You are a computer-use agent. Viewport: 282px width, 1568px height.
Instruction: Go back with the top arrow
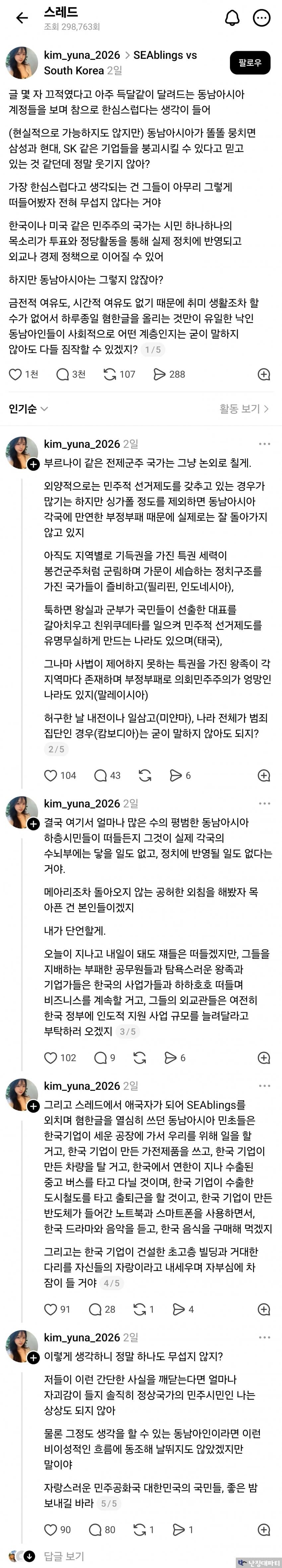[22, 18]
